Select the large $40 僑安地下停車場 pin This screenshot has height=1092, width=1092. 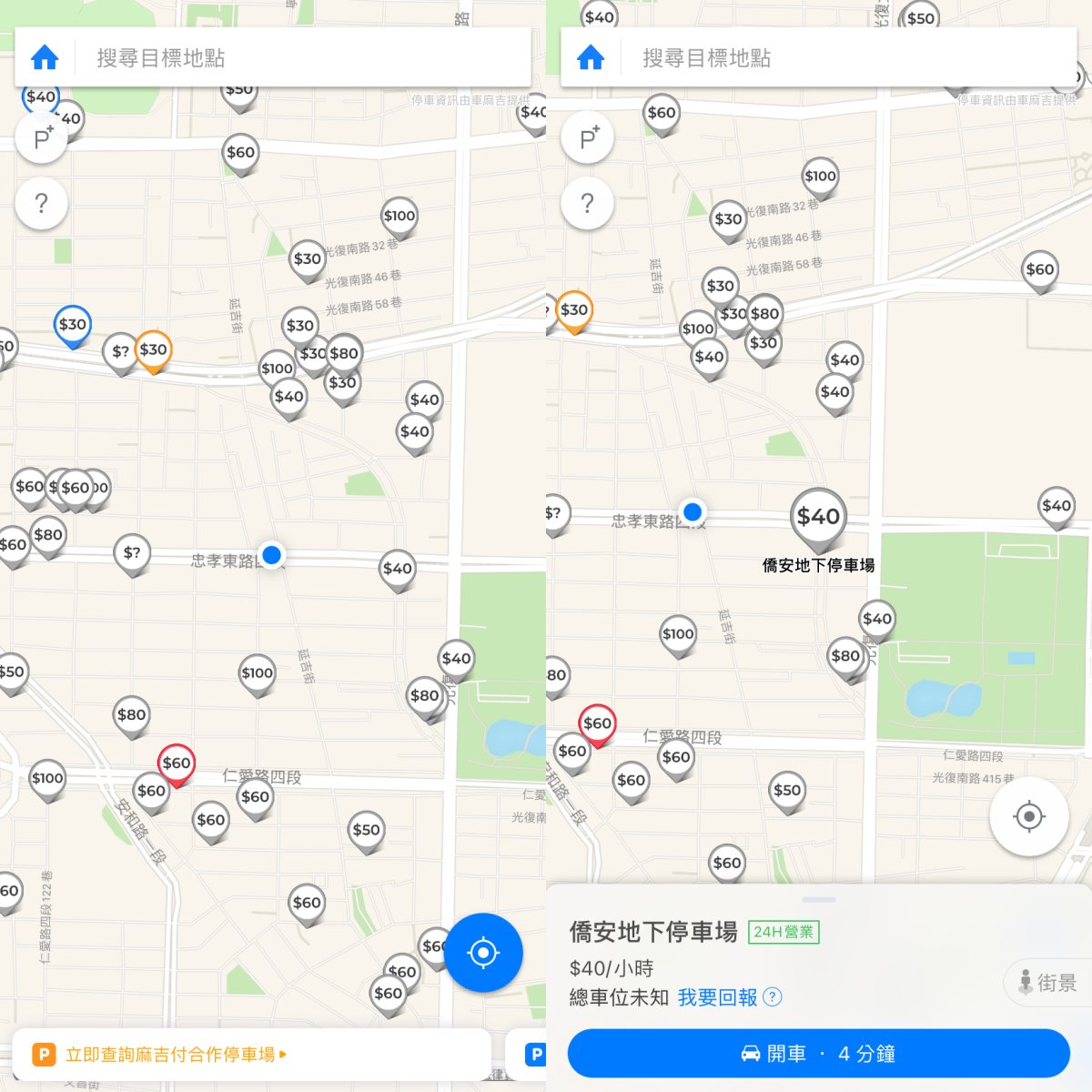(x=818, y=517)
